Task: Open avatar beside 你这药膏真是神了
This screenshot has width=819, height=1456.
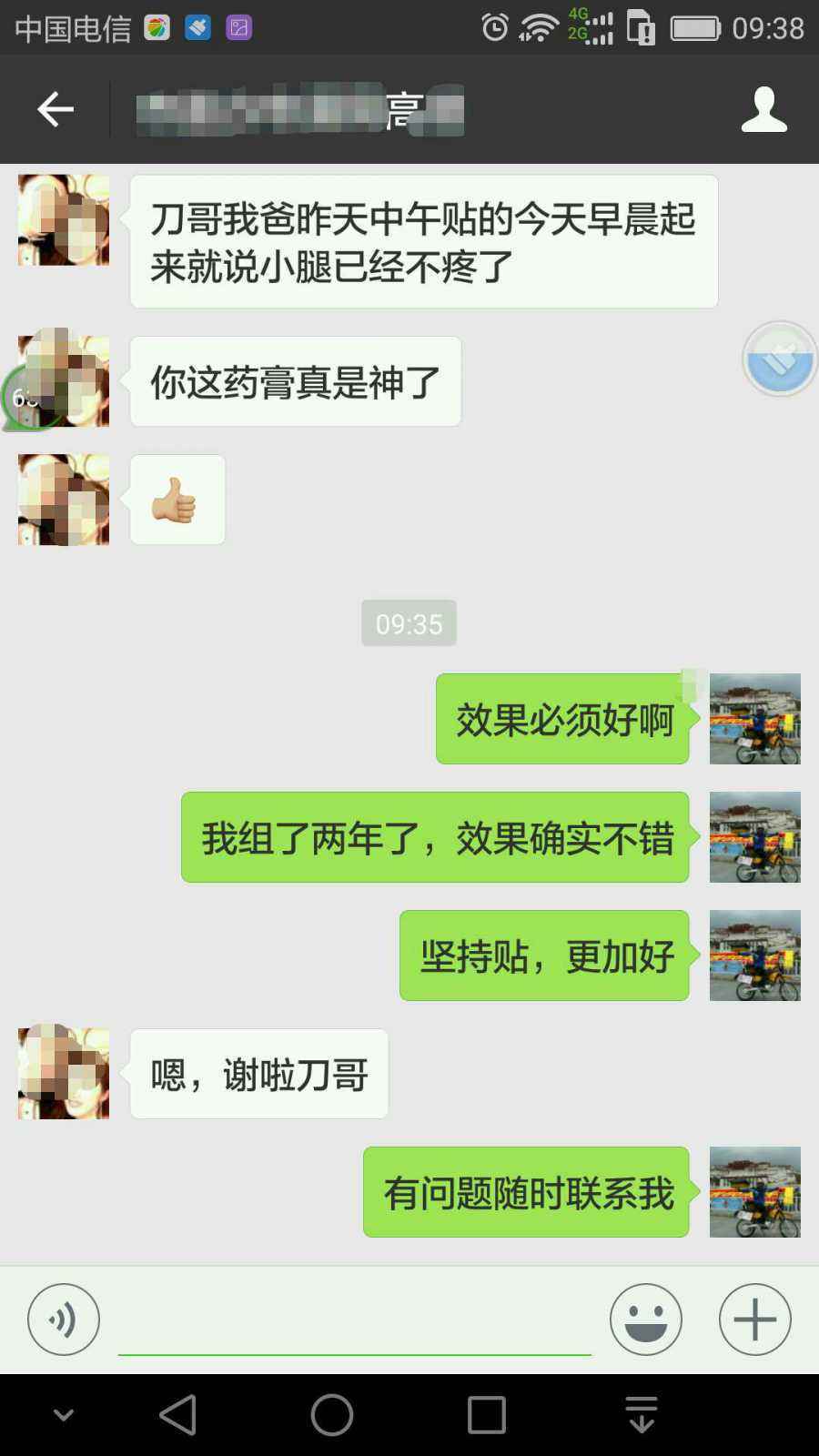Action: (x=66, y=381)
